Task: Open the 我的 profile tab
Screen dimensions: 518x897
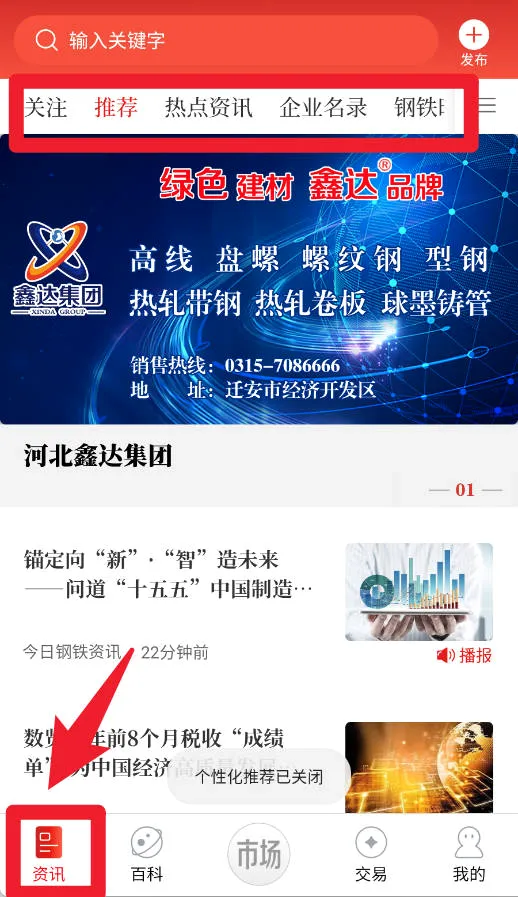Action: point(469,855)
